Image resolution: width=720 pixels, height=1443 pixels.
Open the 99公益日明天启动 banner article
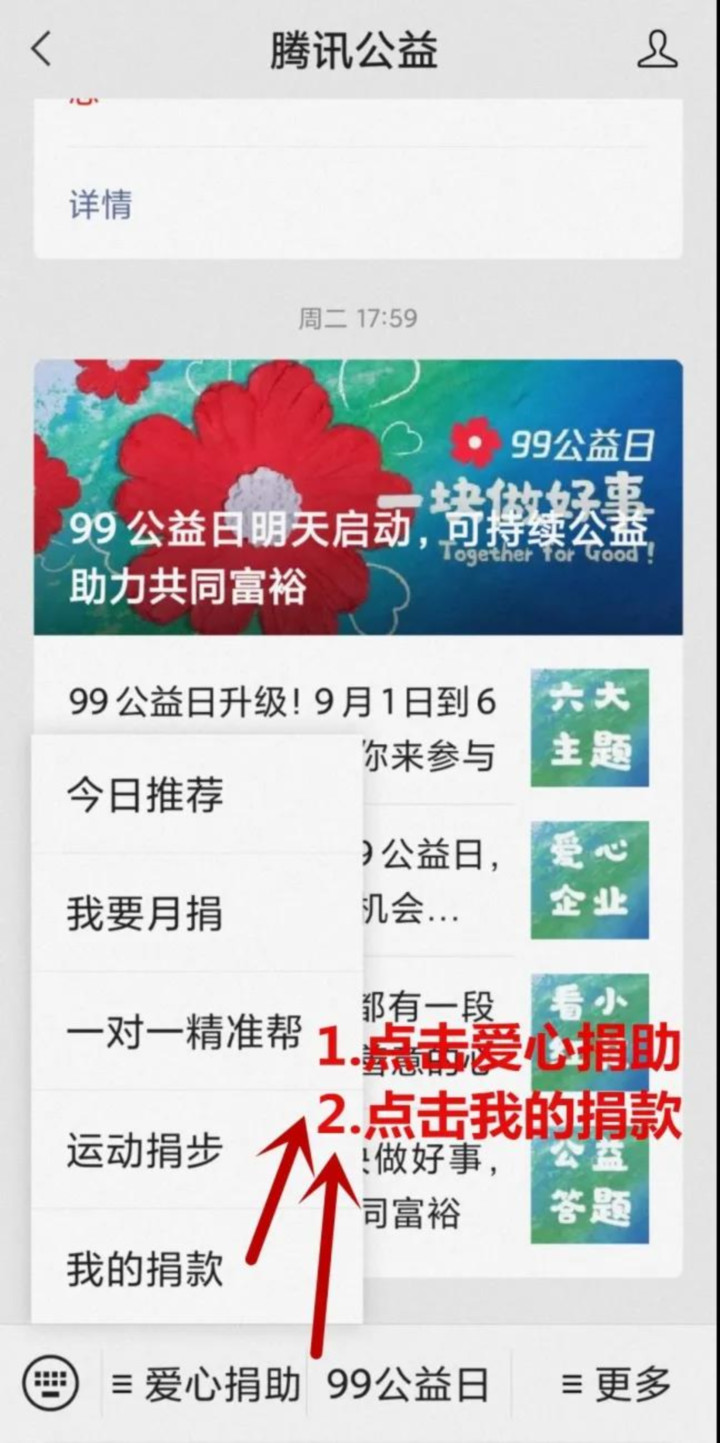click(358, 497)
